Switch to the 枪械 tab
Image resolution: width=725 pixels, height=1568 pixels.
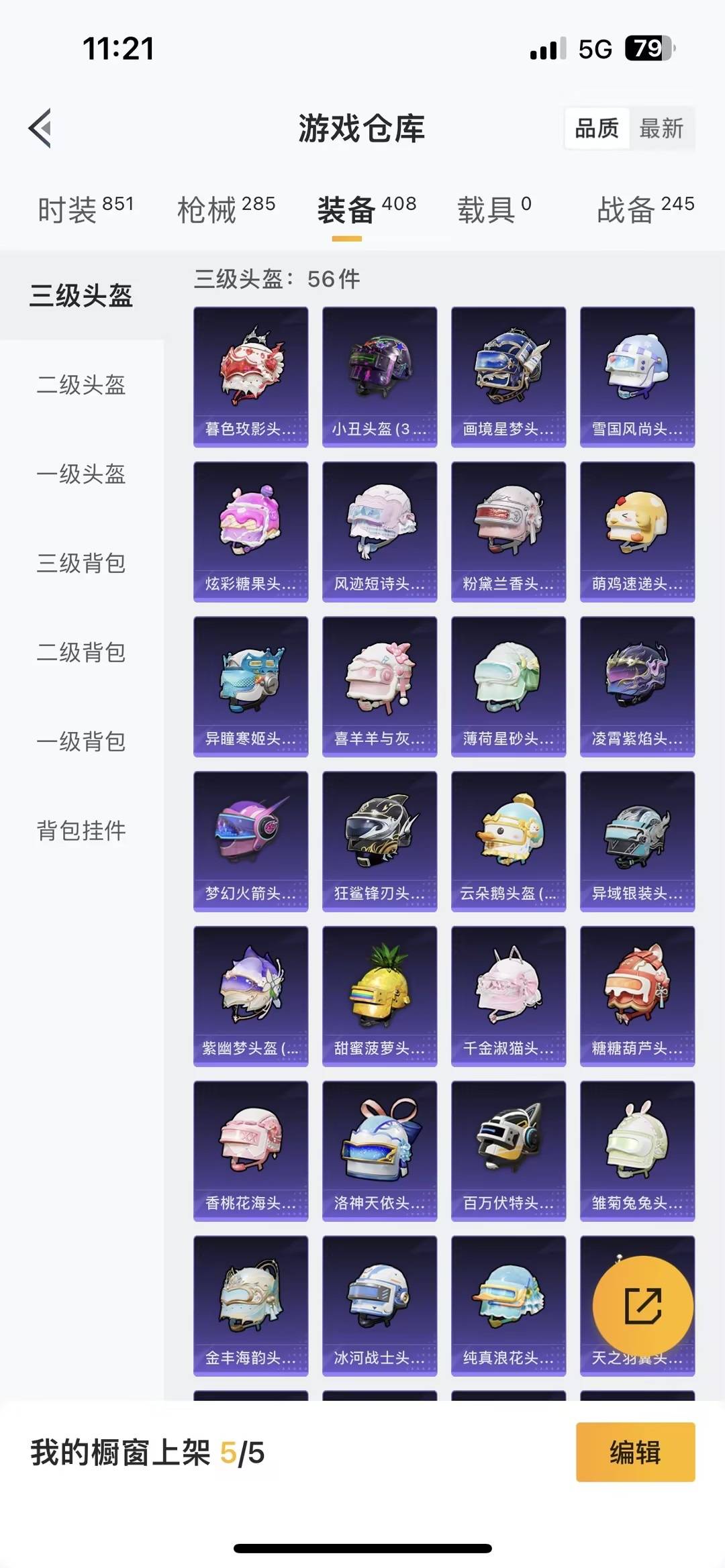[x=226, y=210]
